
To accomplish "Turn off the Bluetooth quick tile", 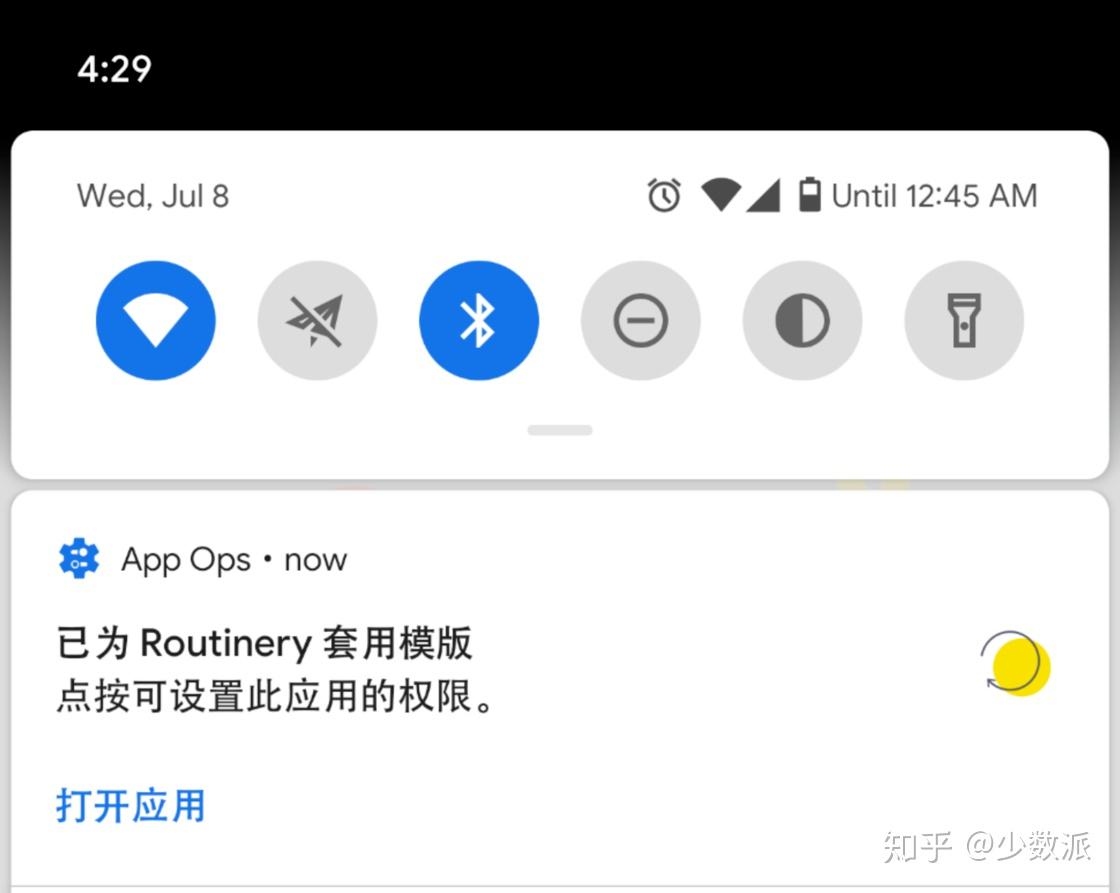I will pyautogui.click(x=479, y=321).
